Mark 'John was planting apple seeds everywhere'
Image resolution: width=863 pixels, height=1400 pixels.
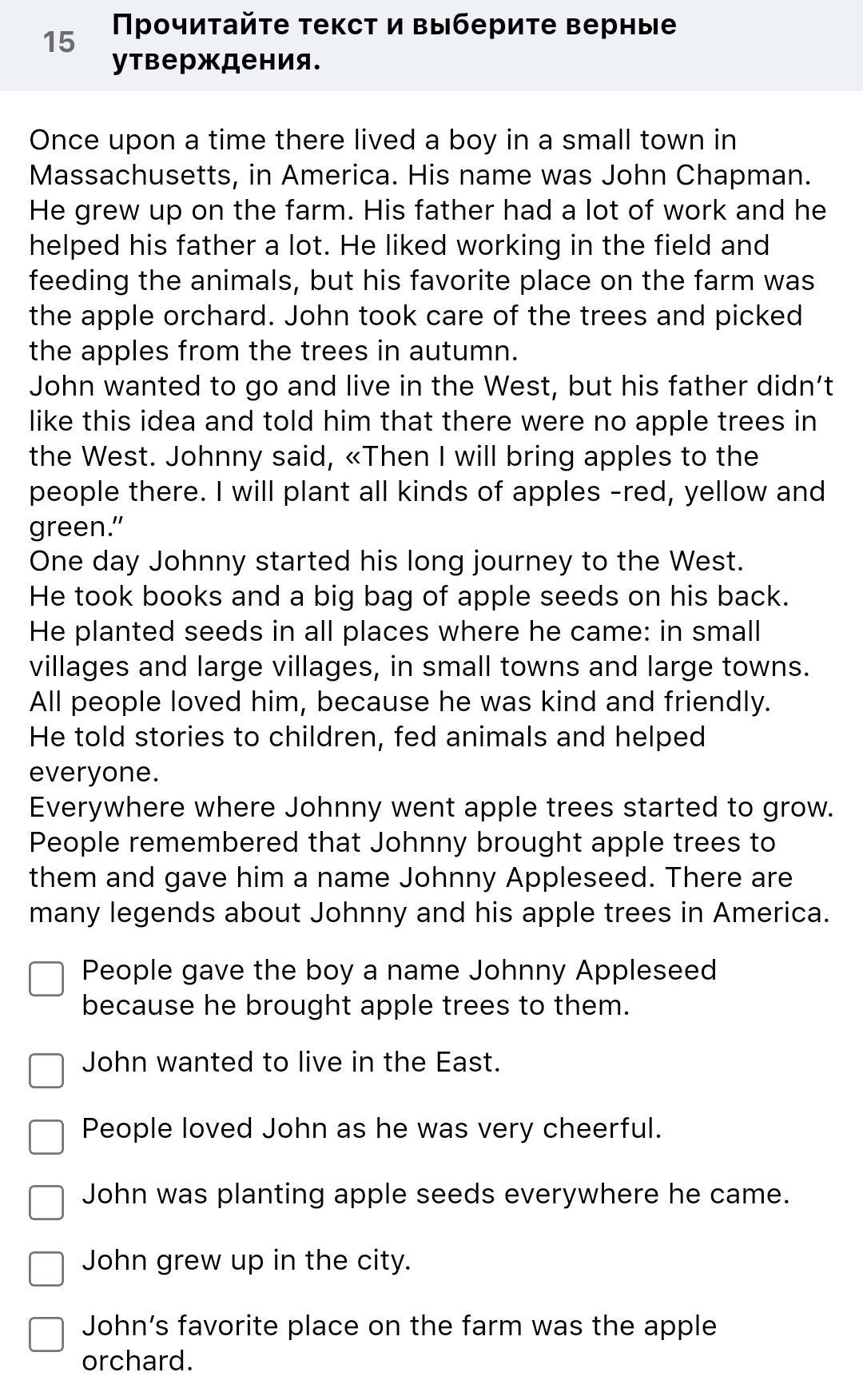(x=46, y=1202)
